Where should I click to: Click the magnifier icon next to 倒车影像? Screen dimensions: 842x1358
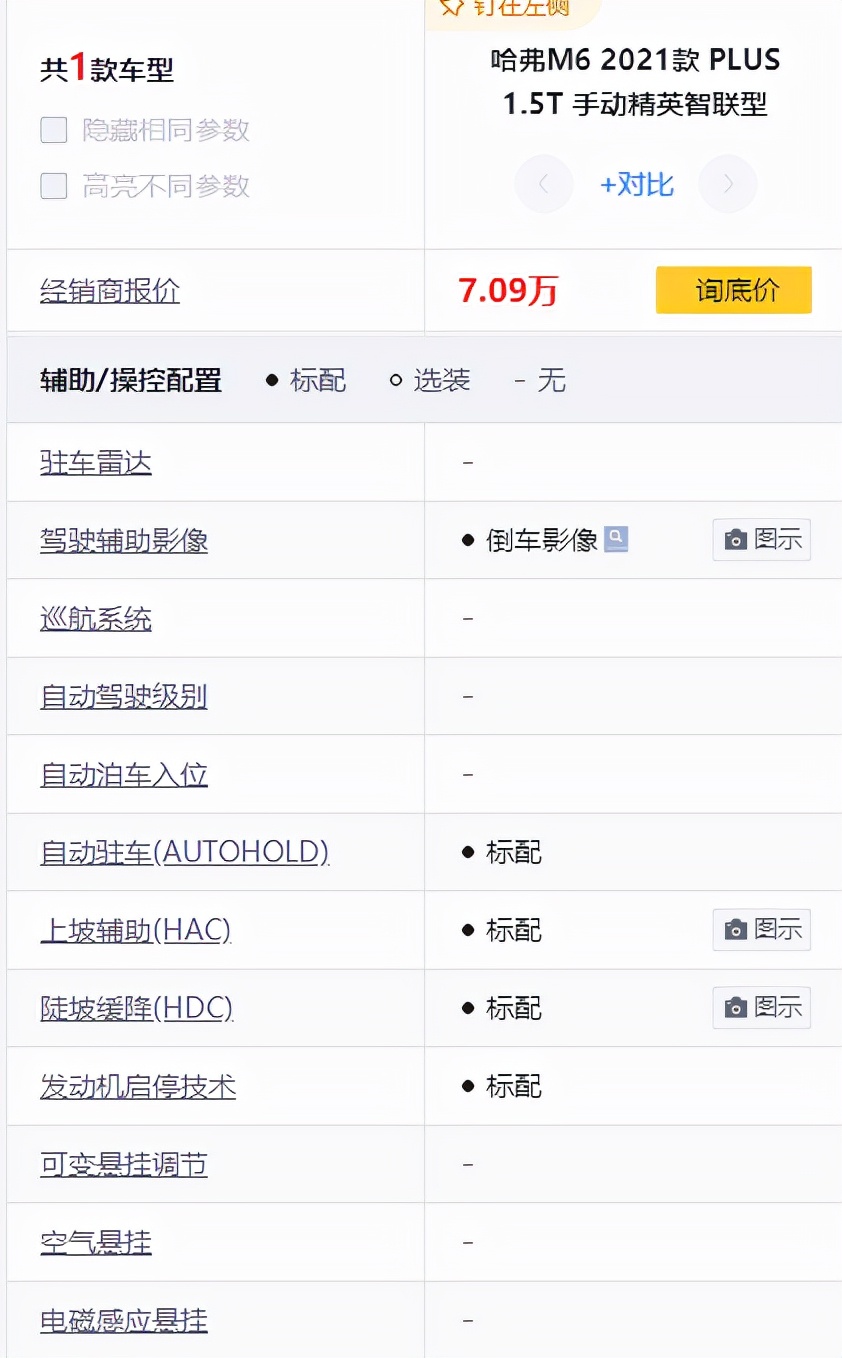click(618, 539)
